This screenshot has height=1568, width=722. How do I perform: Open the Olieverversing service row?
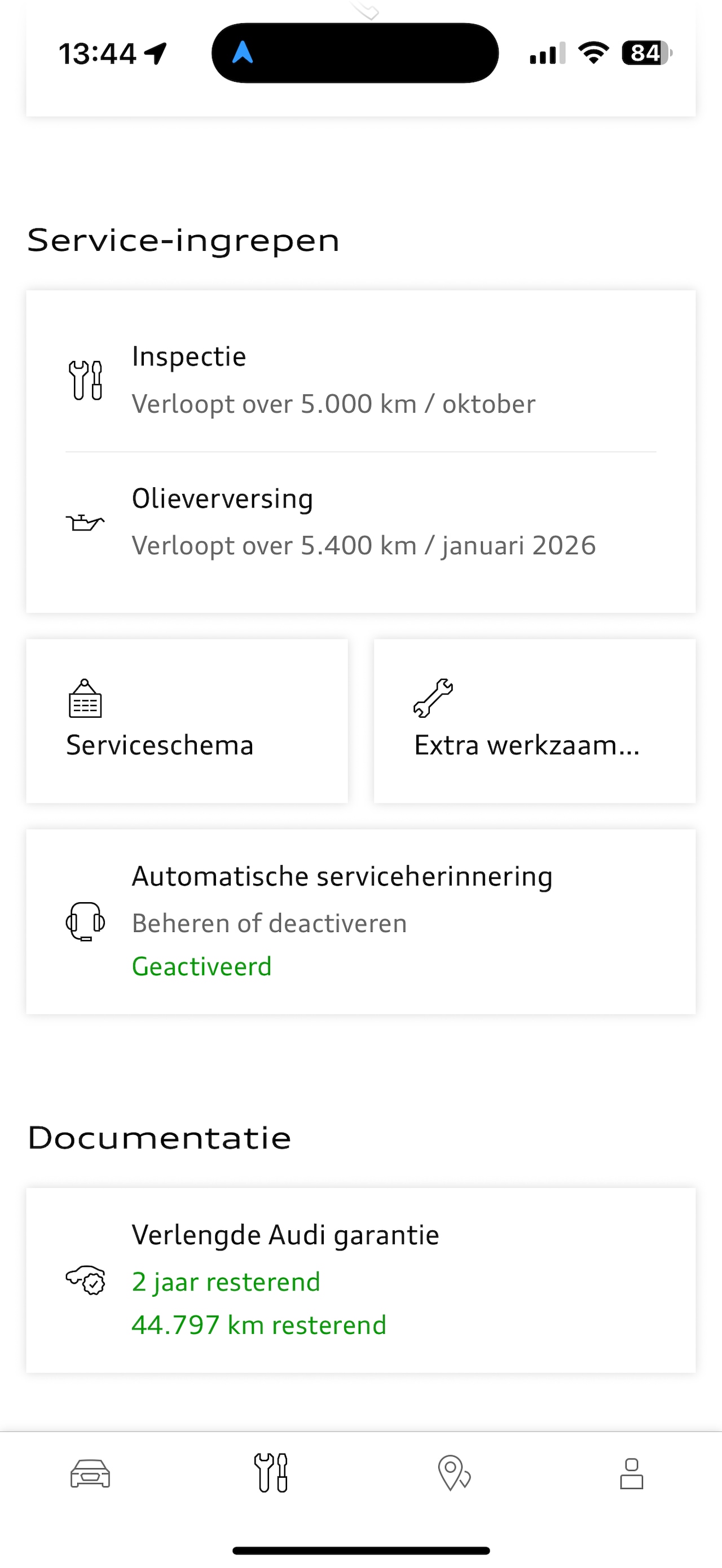360,522
